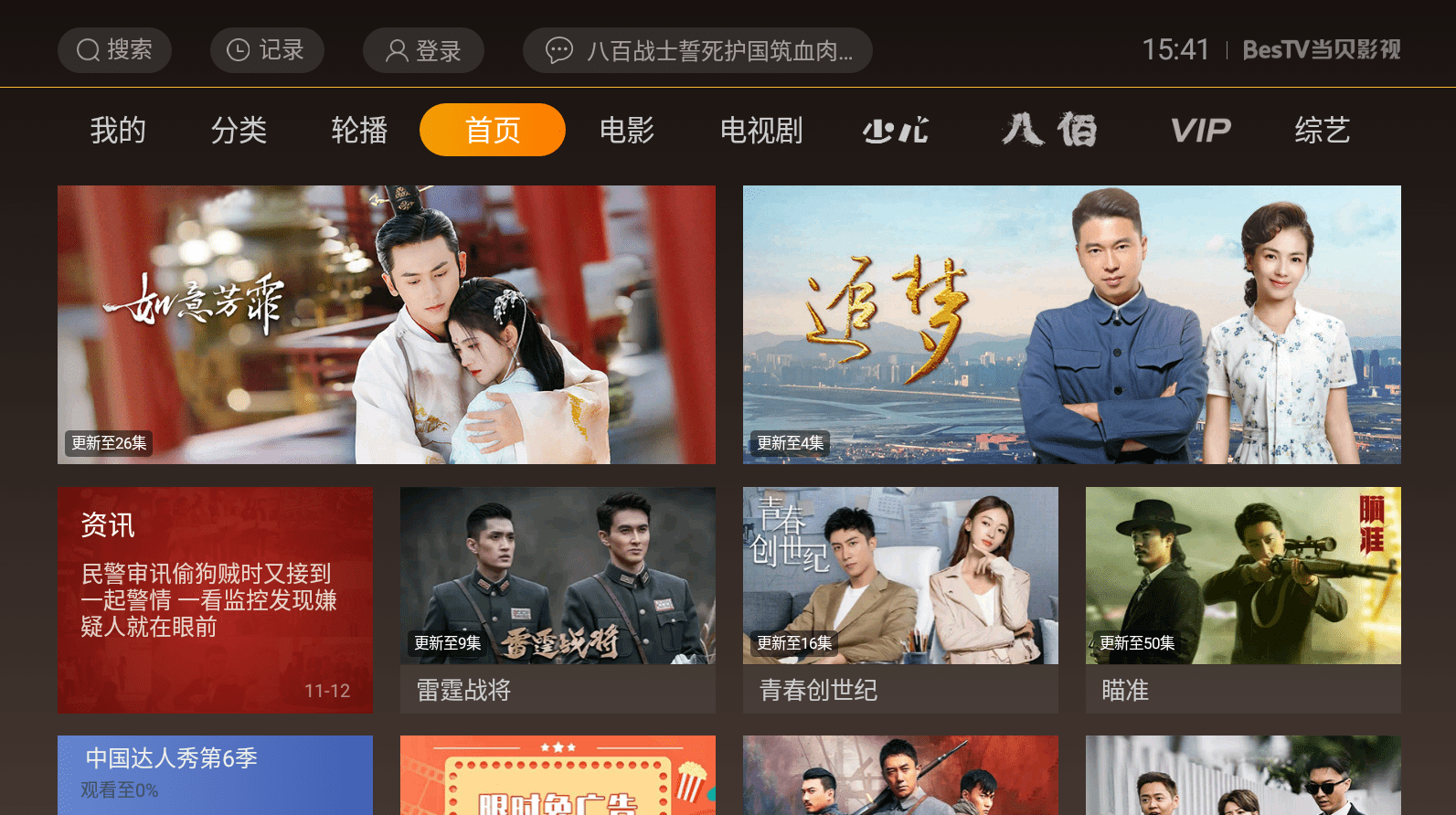Switch to the VIP tab

pyautogui.click(x=1201, y=130)
